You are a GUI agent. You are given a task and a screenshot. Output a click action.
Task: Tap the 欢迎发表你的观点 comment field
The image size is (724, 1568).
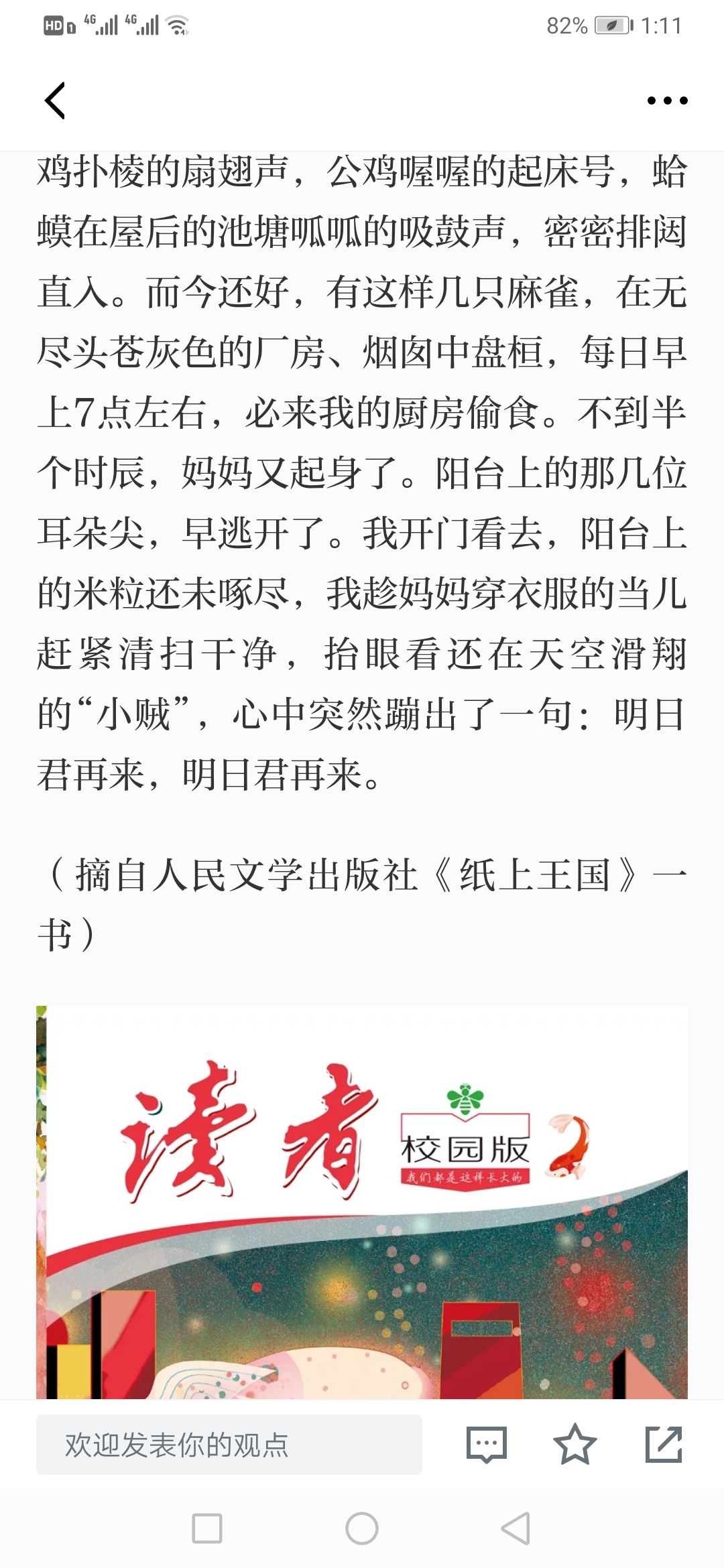229,1445
